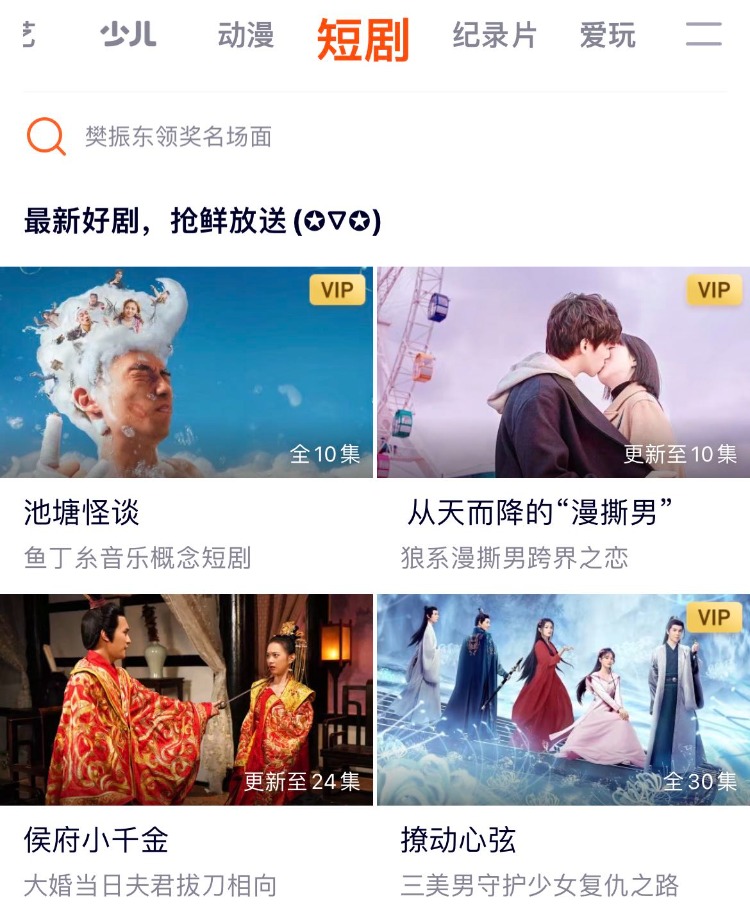750x912 pixels.
Task: Watch 从天而降的"漫撕男"
Action: click(x=563, y=372)
